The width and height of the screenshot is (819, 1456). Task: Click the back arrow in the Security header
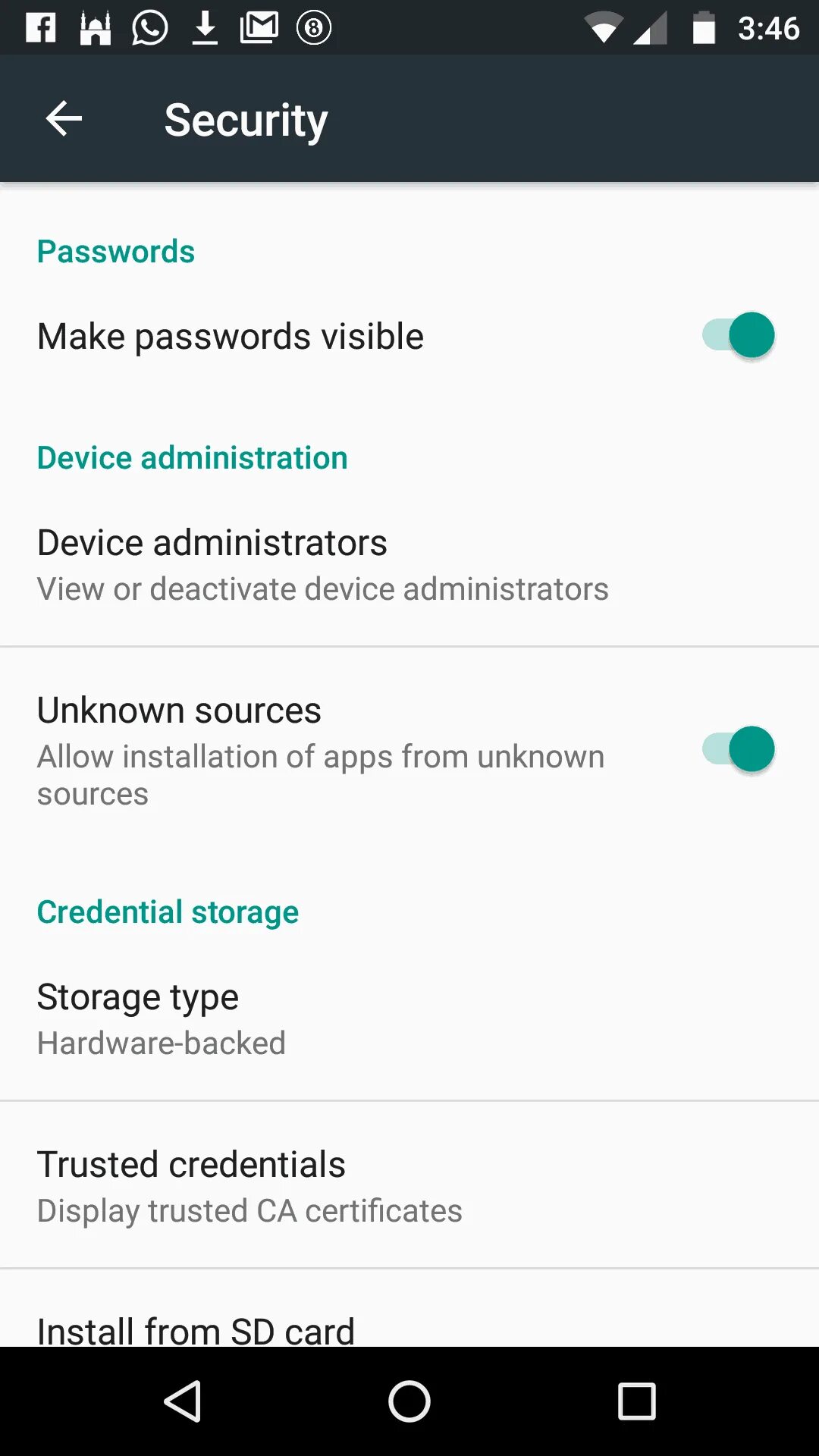click(x=64, y=118)
